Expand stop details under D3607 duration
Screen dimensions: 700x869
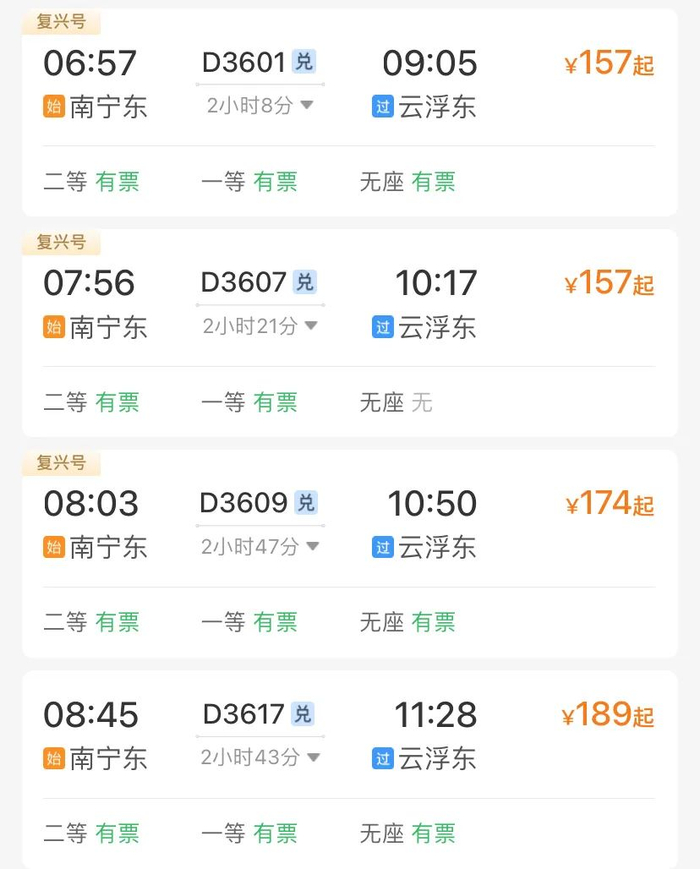[260, 326]
